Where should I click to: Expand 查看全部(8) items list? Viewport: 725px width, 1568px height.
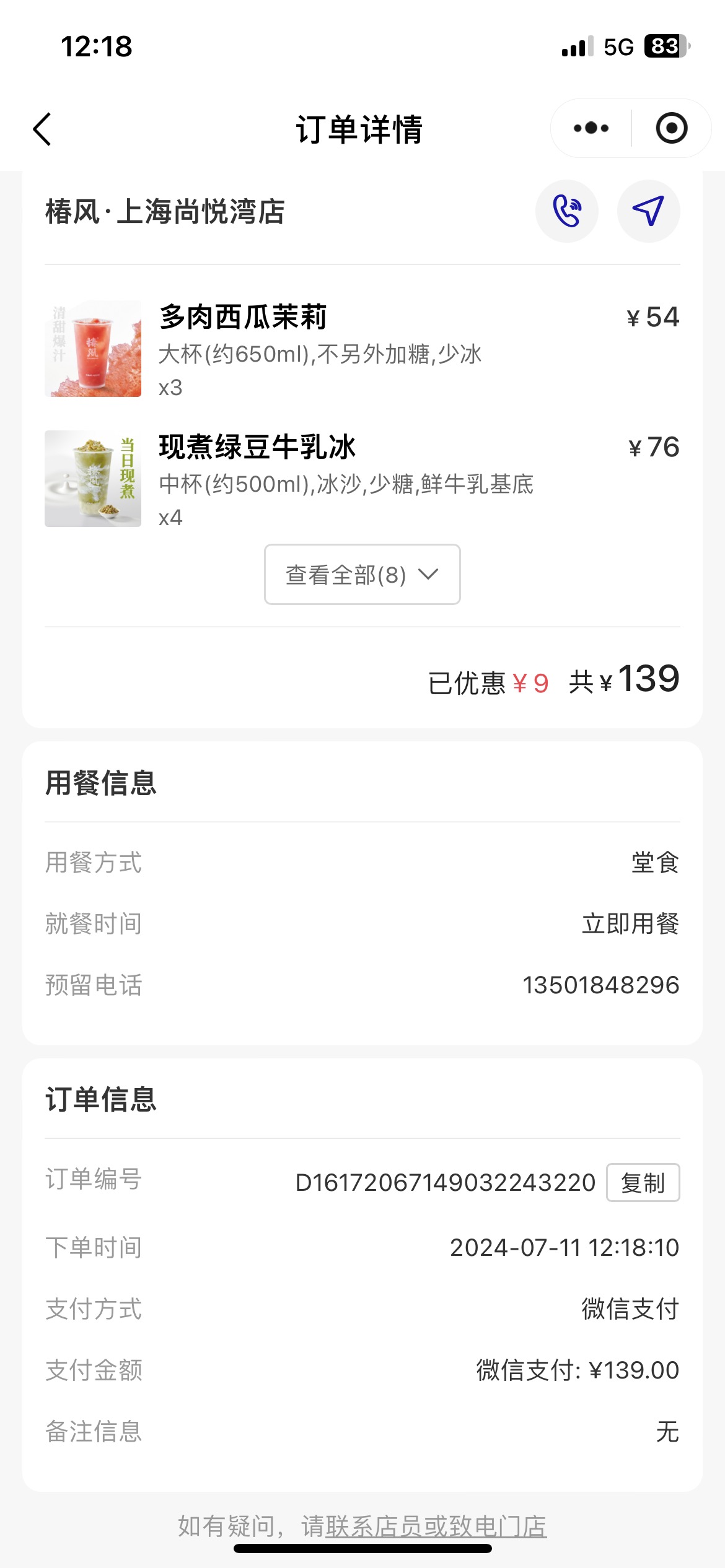point(362,575)
